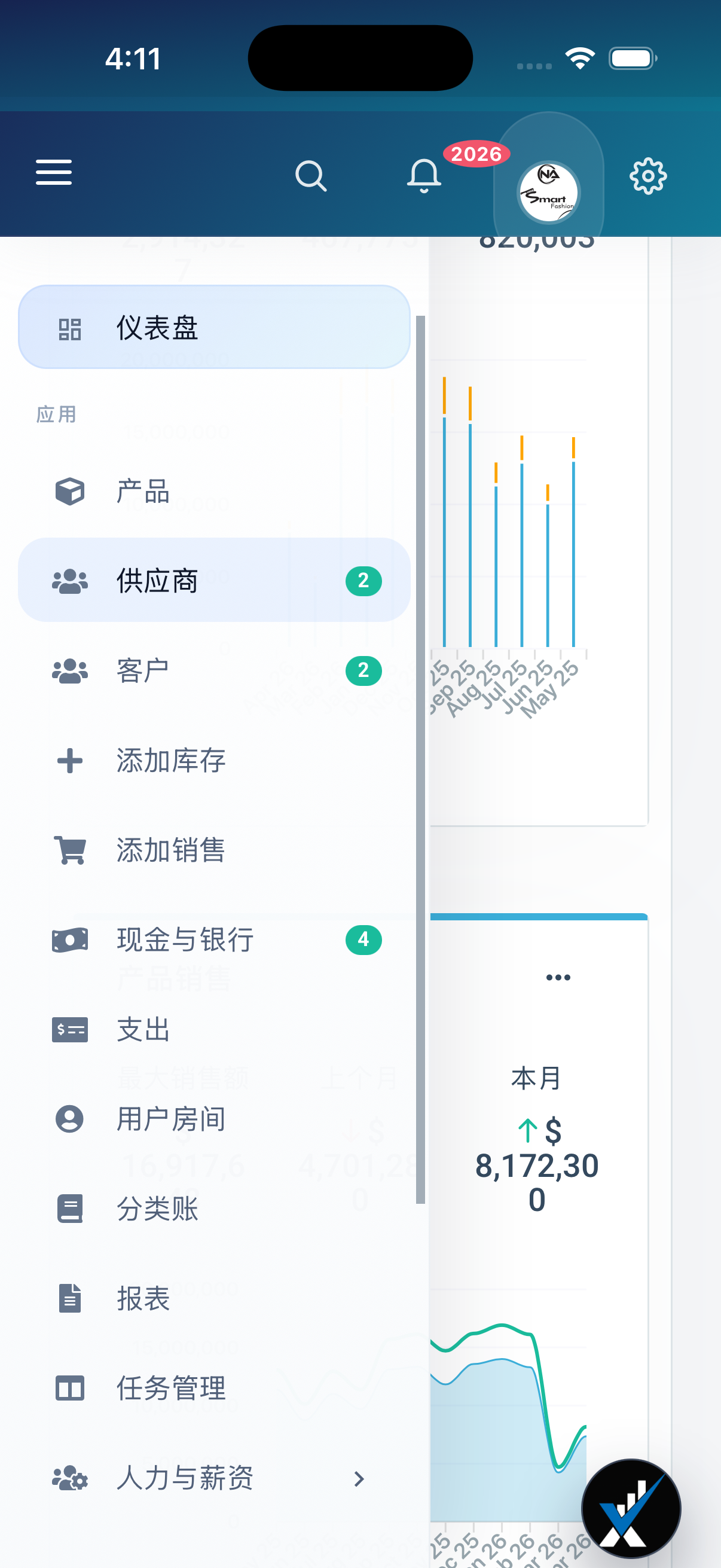
Task: Open the 客户 menu item
Action: [213, 670]
